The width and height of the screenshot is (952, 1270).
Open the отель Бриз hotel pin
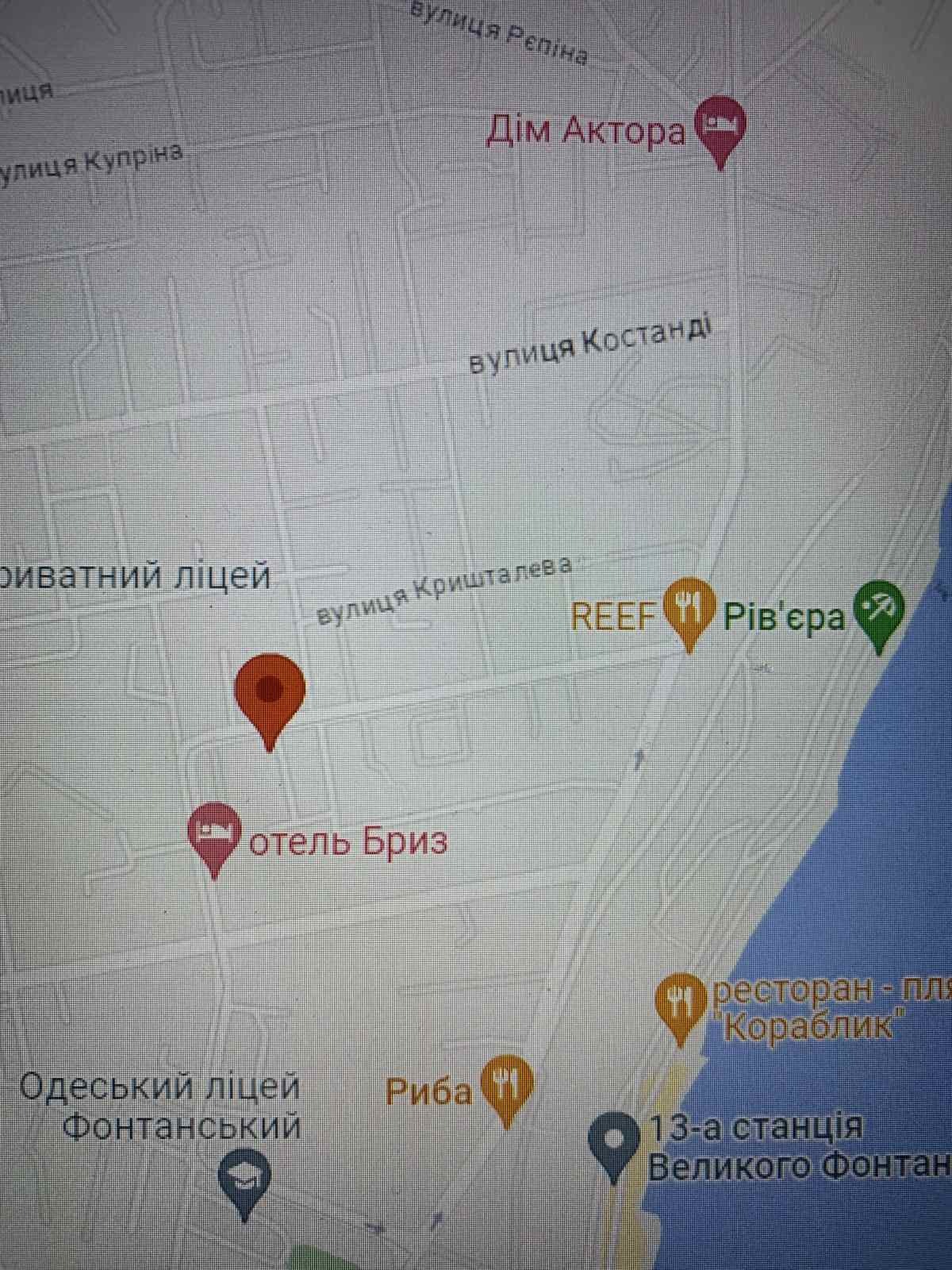214,833
